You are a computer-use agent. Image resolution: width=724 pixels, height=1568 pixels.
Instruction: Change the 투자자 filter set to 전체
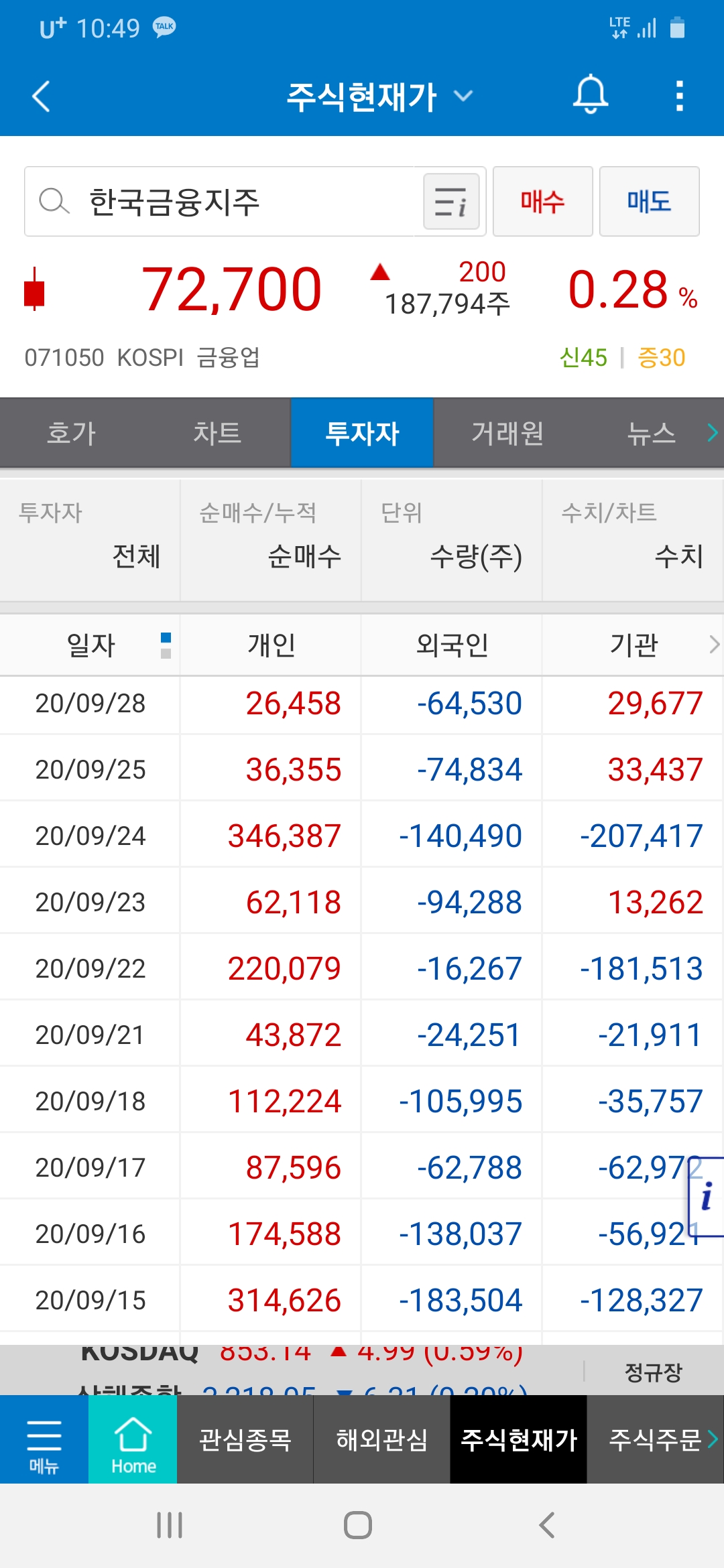click(90, 540)
